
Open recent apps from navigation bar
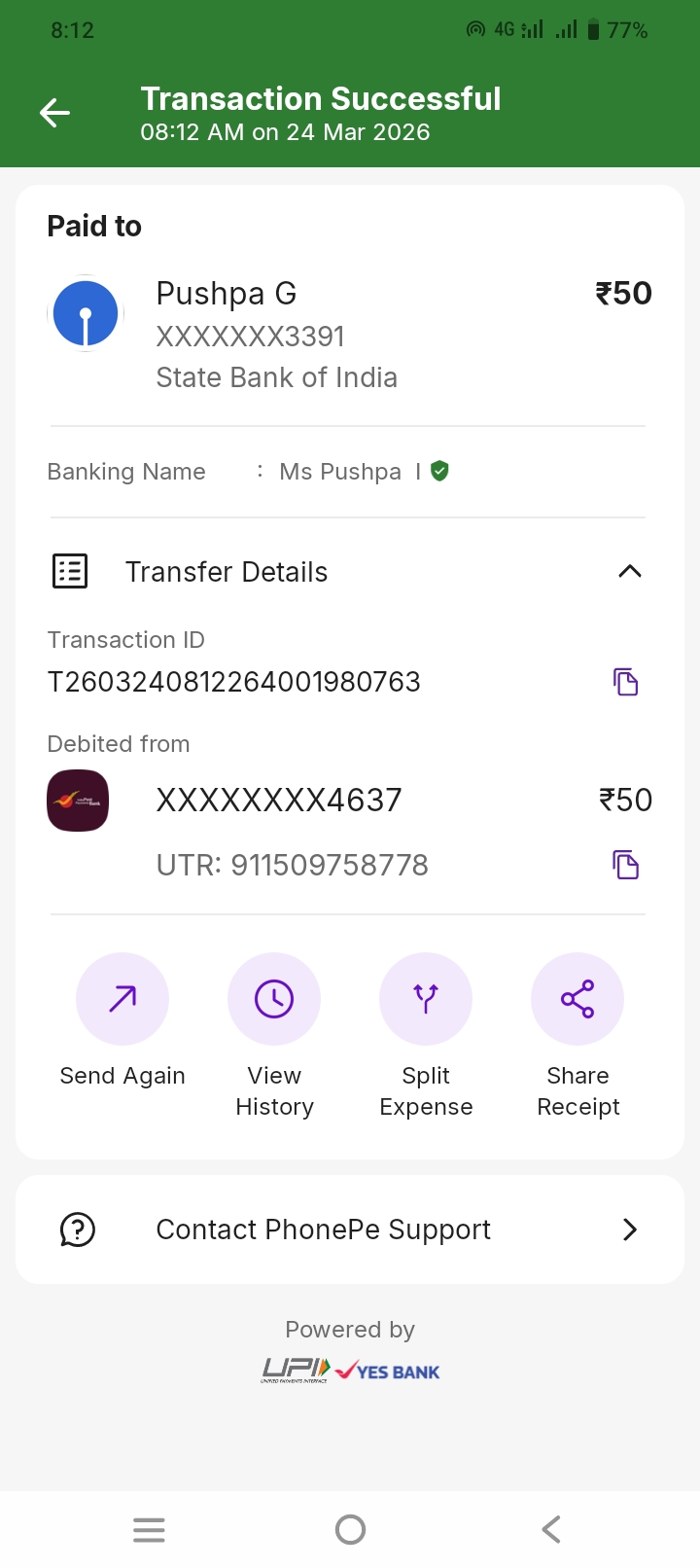click(149, 1530)
